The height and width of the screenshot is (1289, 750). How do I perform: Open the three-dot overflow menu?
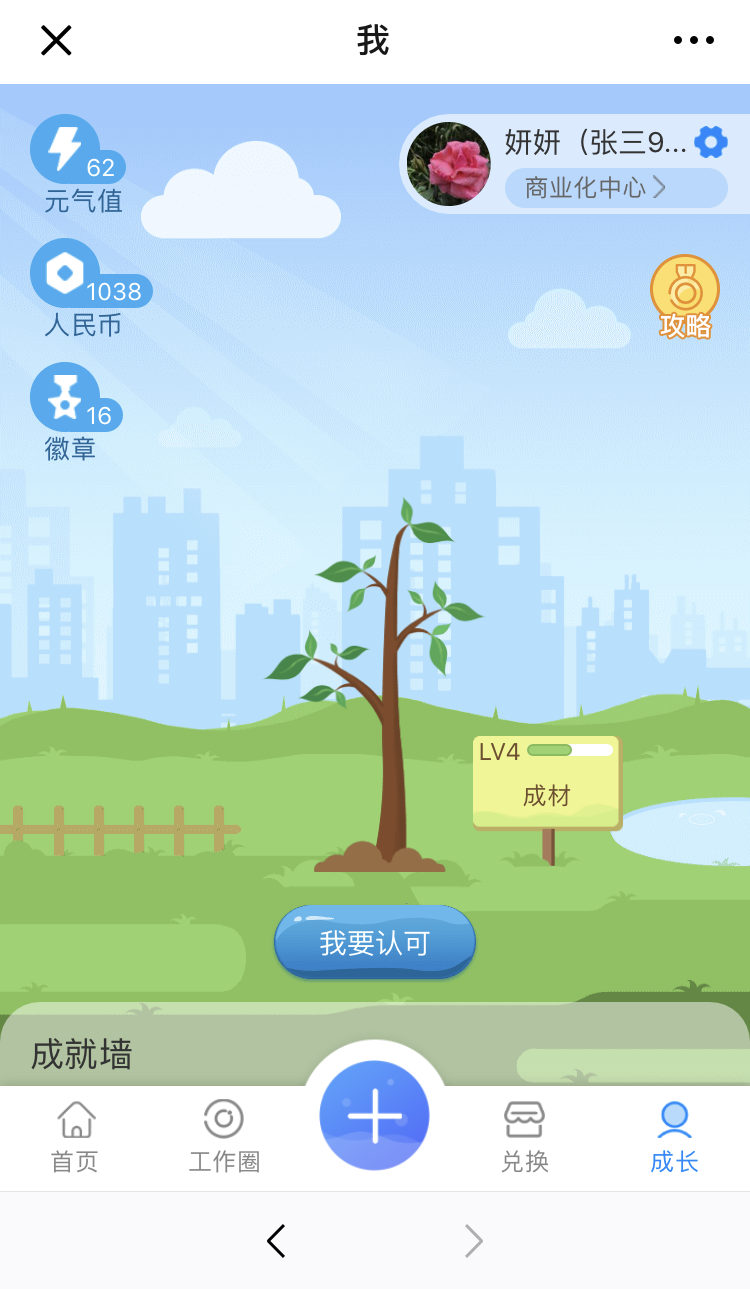(693, 40)
